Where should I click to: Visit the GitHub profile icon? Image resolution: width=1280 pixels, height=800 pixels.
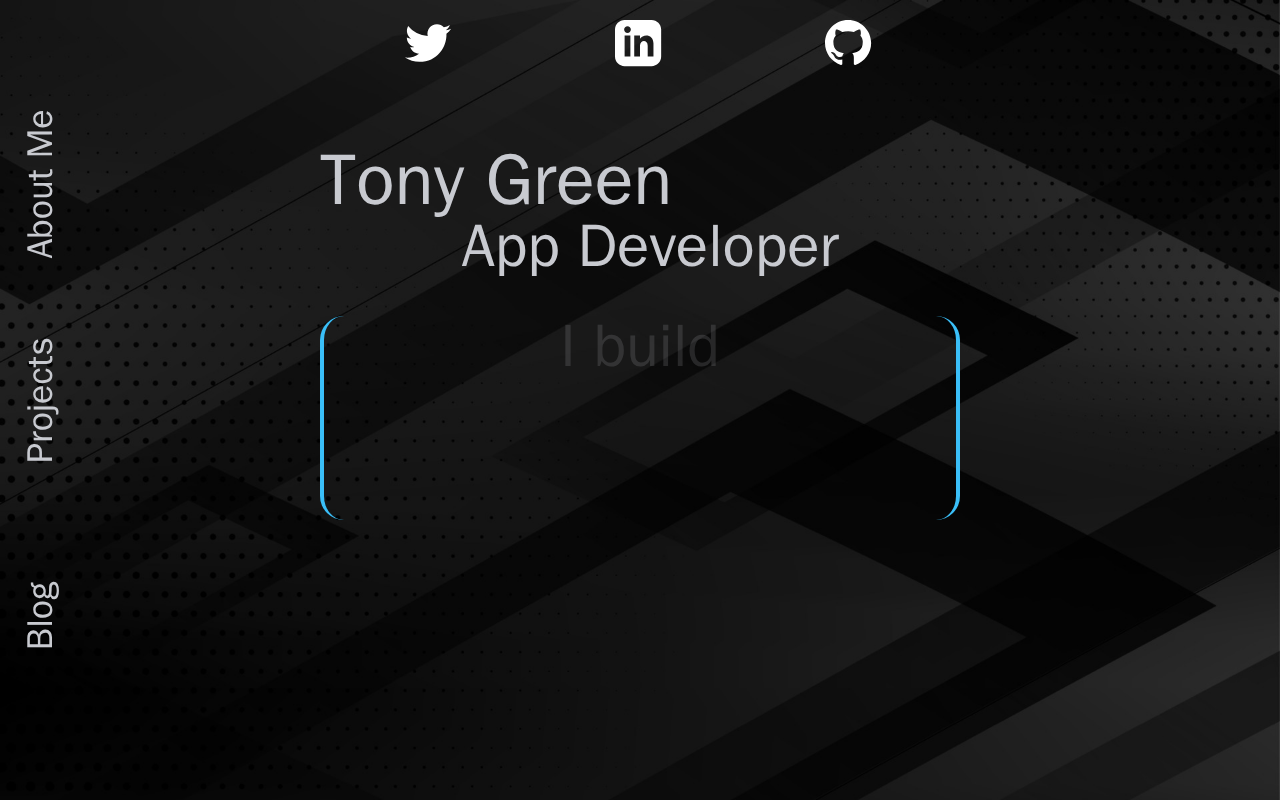[848, 43]
